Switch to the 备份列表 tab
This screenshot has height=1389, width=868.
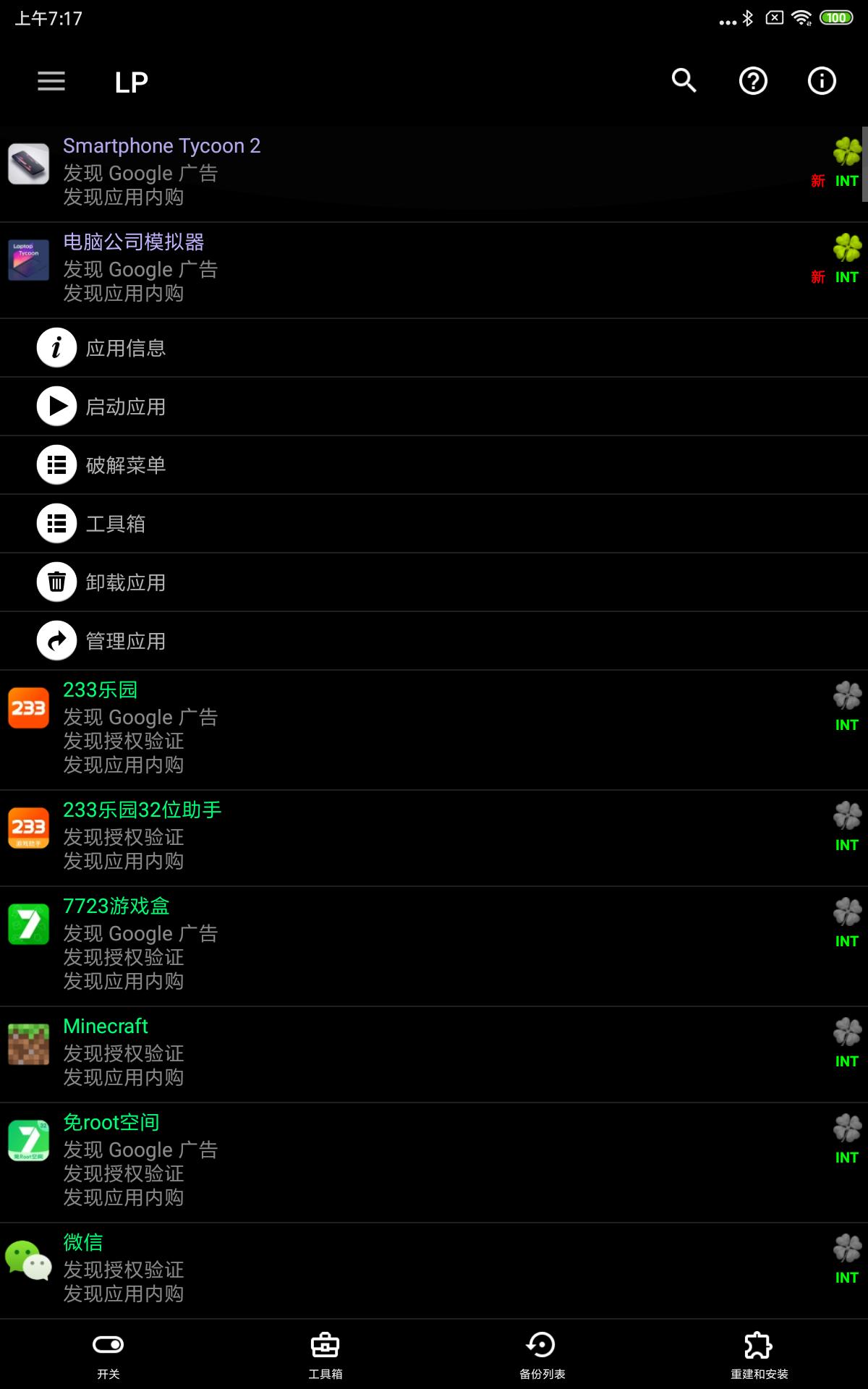pyautogui.click(x=542, y=1354)
